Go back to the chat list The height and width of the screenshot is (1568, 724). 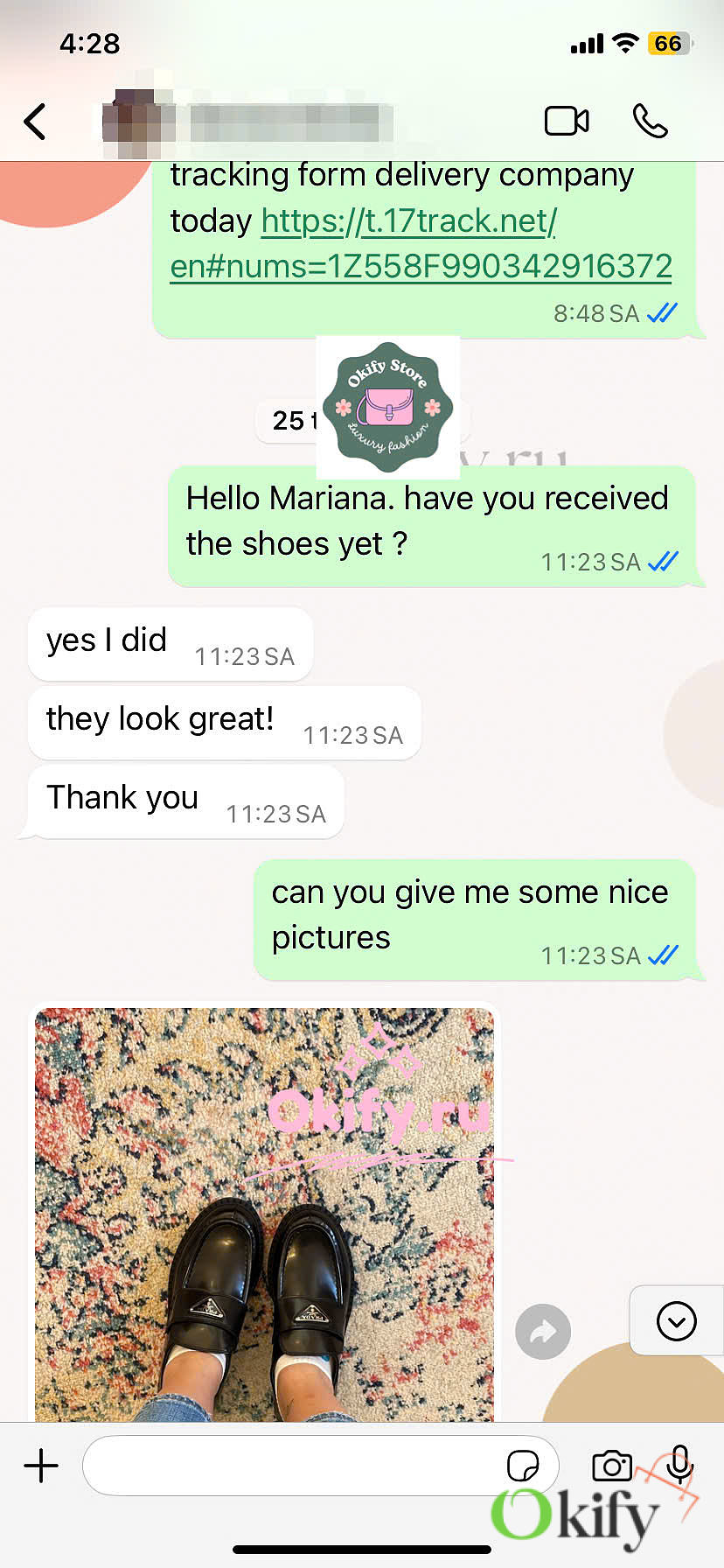pos(35,122)
